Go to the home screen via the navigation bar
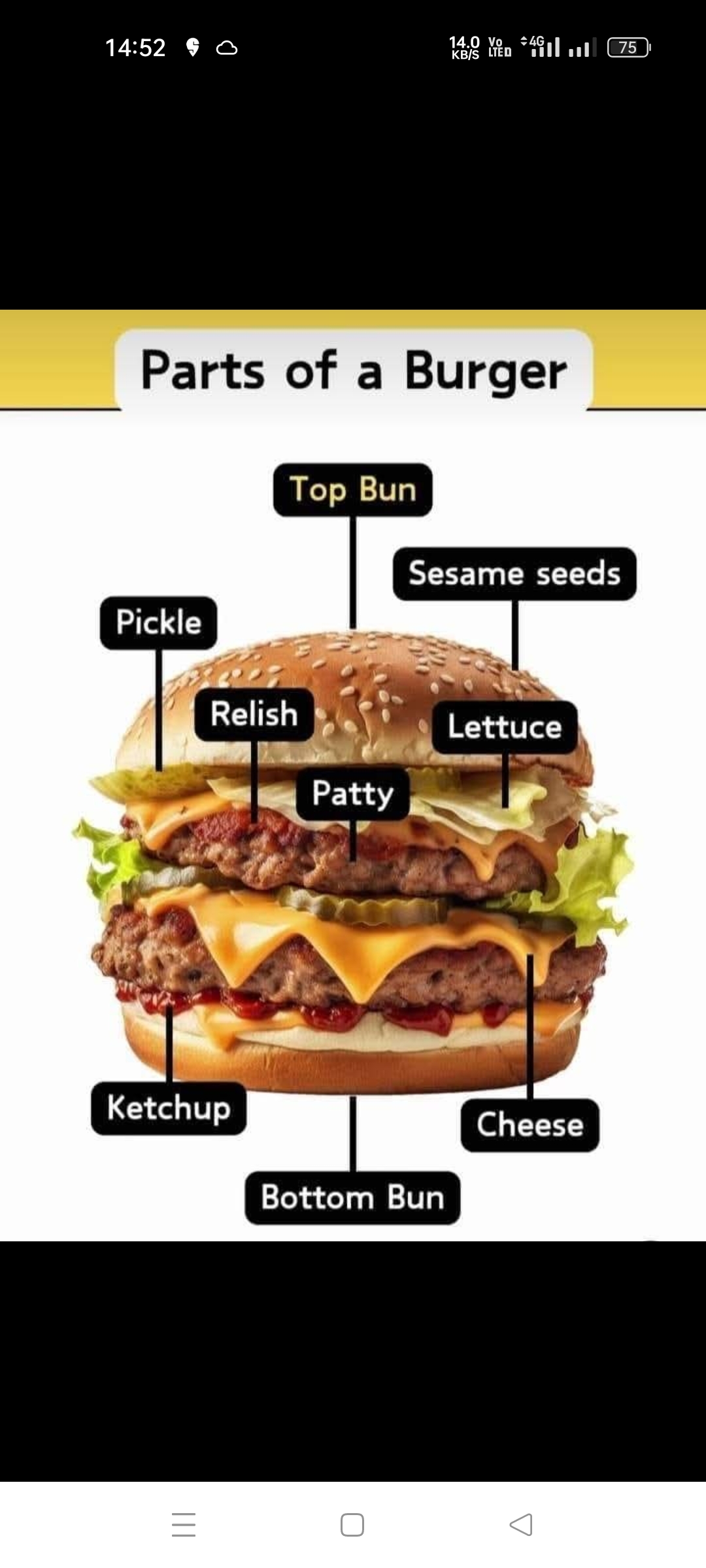Image resolution: width=706 pixels, height=1568 pixels. point(352,1524)
